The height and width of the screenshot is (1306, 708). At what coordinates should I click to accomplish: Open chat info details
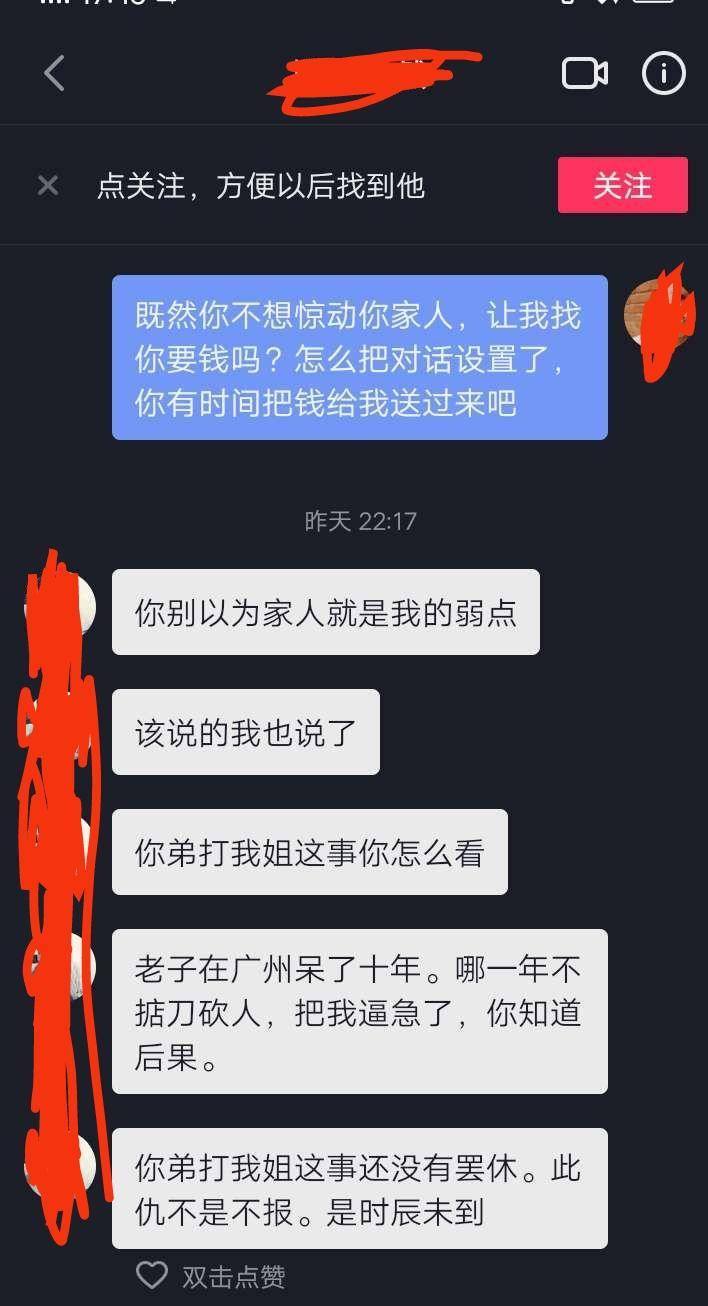coord(663,73)
